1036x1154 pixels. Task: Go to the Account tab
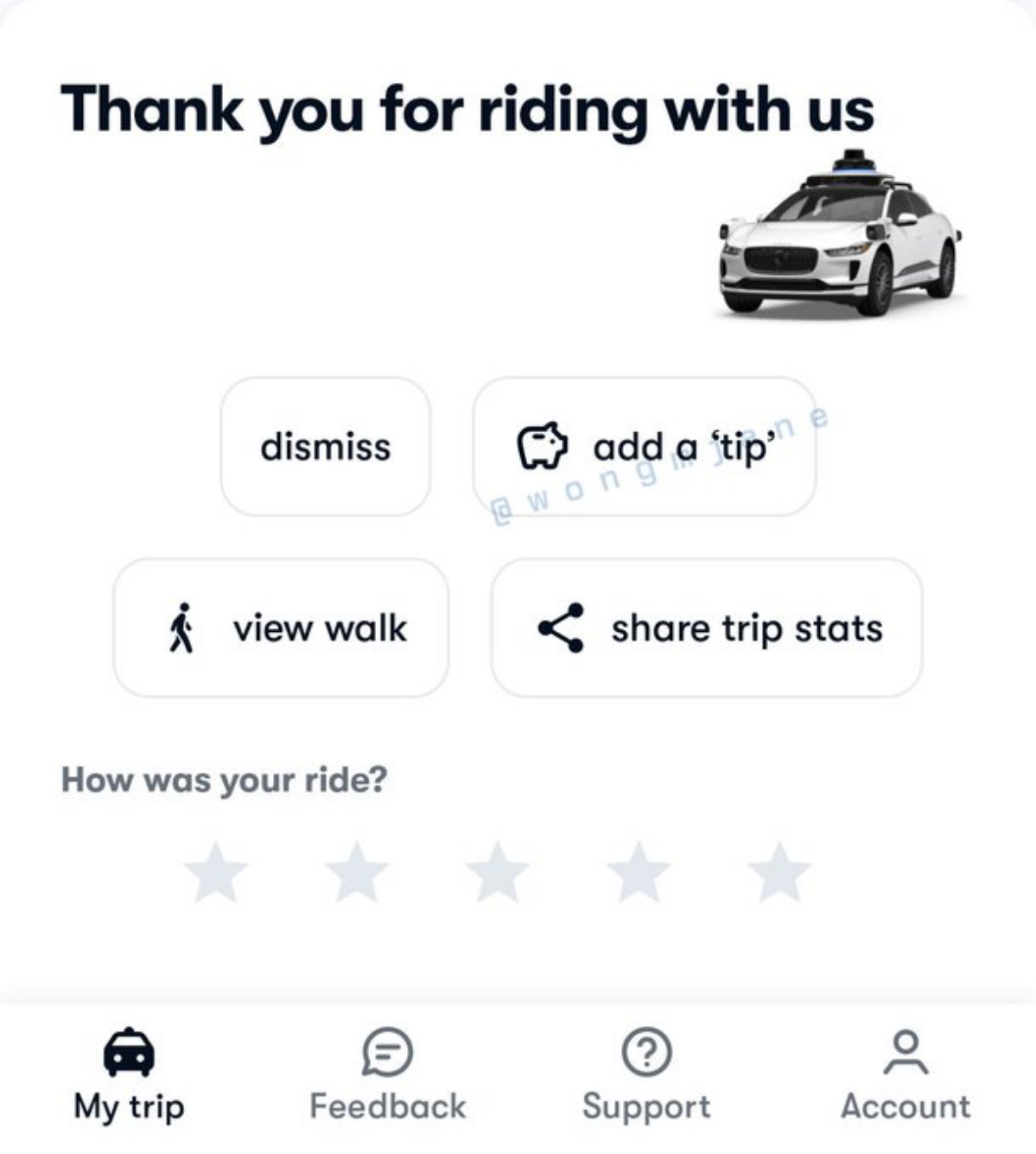point(906,1076)
